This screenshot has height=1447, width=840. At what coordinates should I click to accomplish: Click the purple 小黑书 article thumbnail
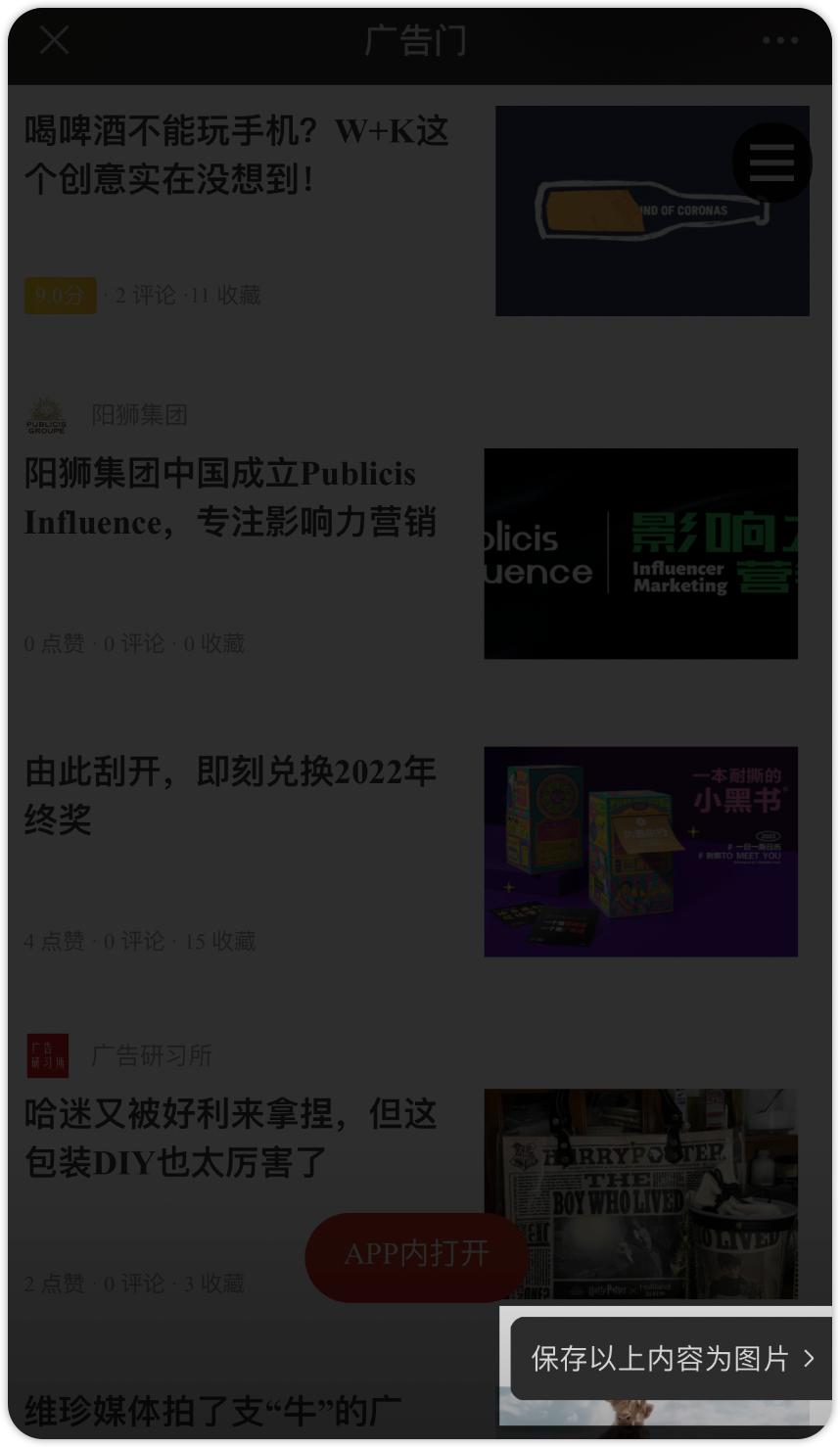tap(641, 852)
